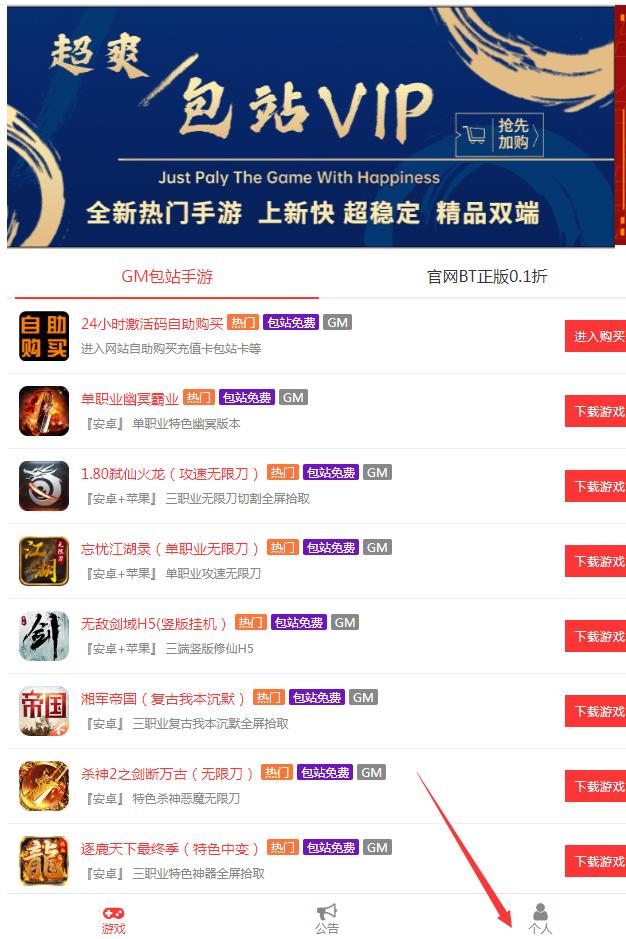Open the 包站VIP promotional banner
626x939 pixels.
pos(310,127)
